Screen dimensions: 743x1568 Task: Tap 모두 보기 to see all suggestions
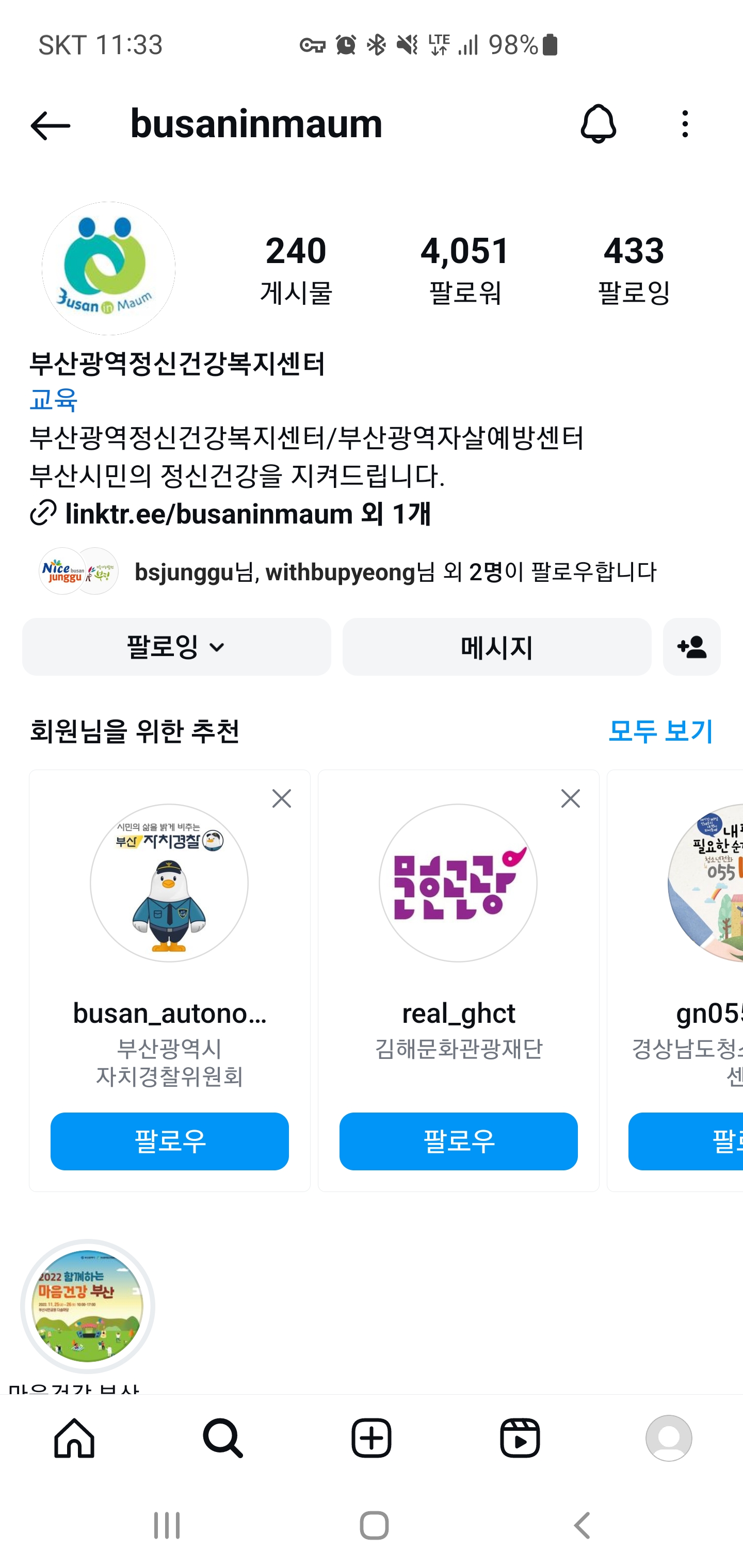(659, 730)
